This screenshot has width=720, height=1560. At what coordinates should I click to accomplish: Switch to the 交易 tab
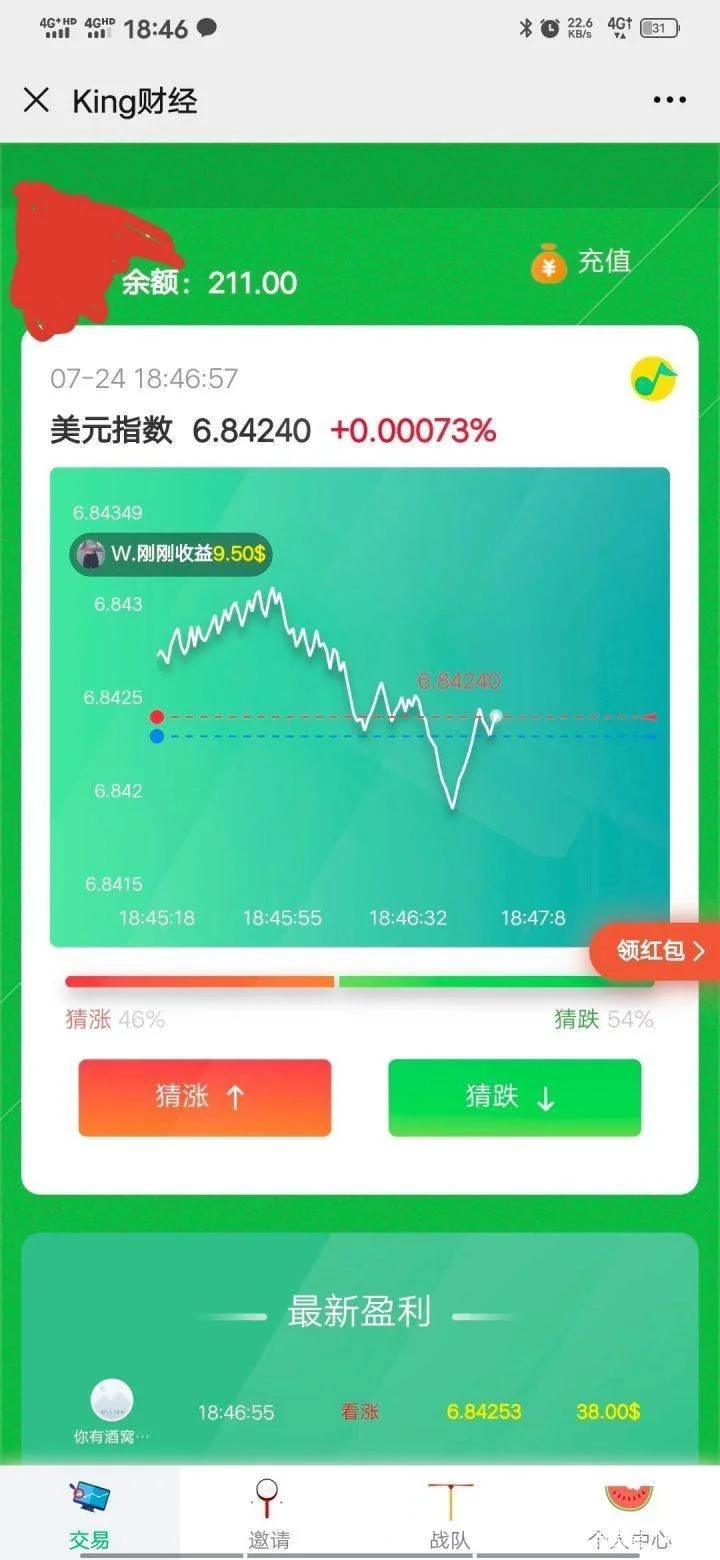(90, 1515)
